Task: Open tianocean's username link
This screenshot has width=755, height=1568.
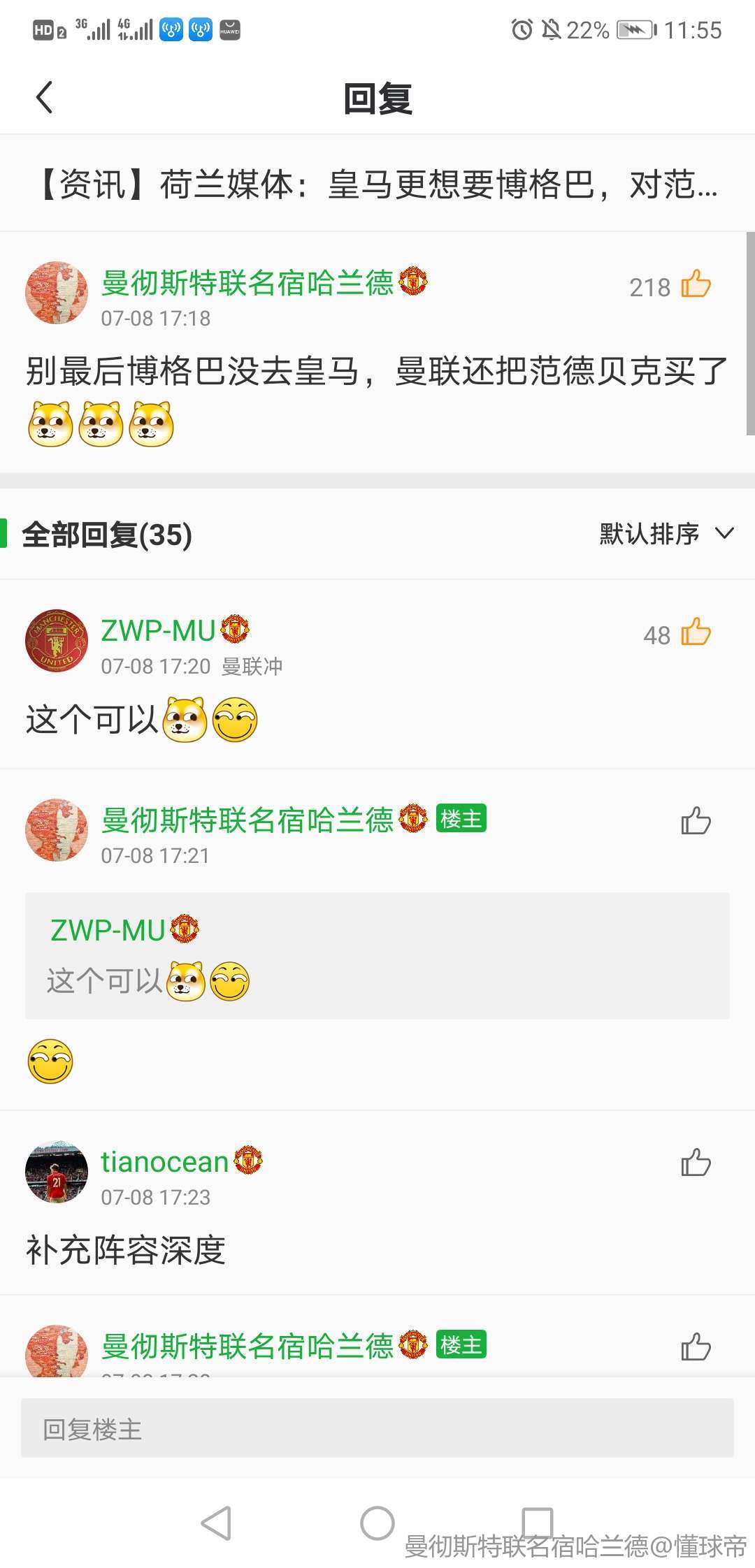Action: [165, 1161]
